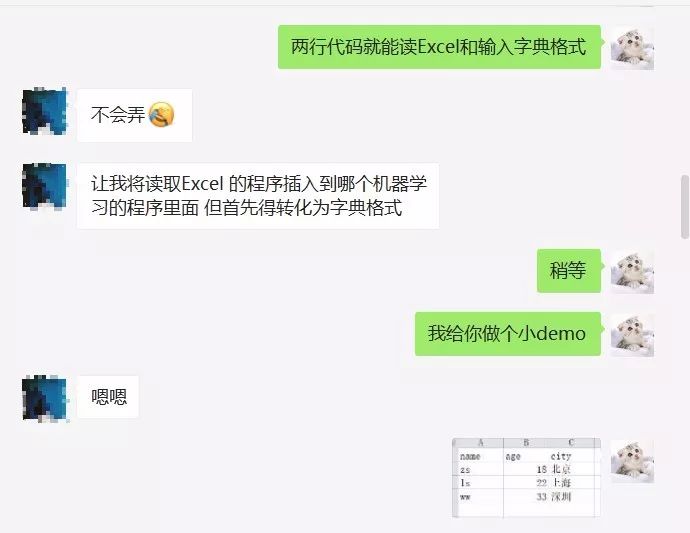Viewport: 690px width, 533px height.
Task: Tap the sender avatar beside '不会弄' message
Action: (x=44, y=112)
